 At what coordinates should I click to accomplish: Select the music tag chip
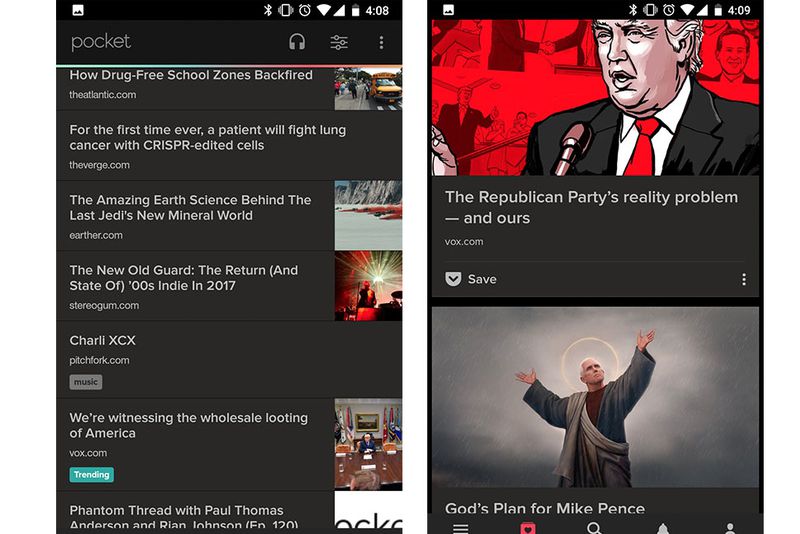pos(86,382)
